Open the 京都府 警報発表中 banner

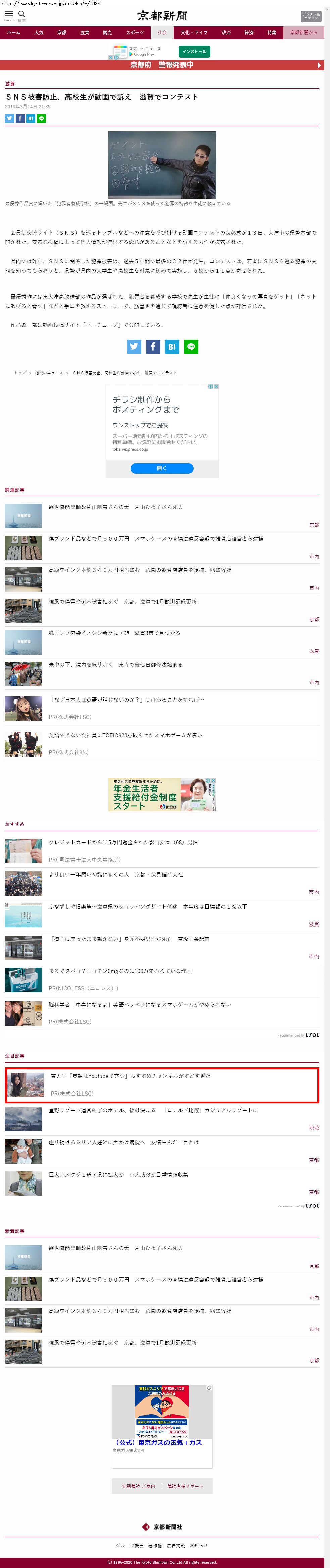pos(162,65)
